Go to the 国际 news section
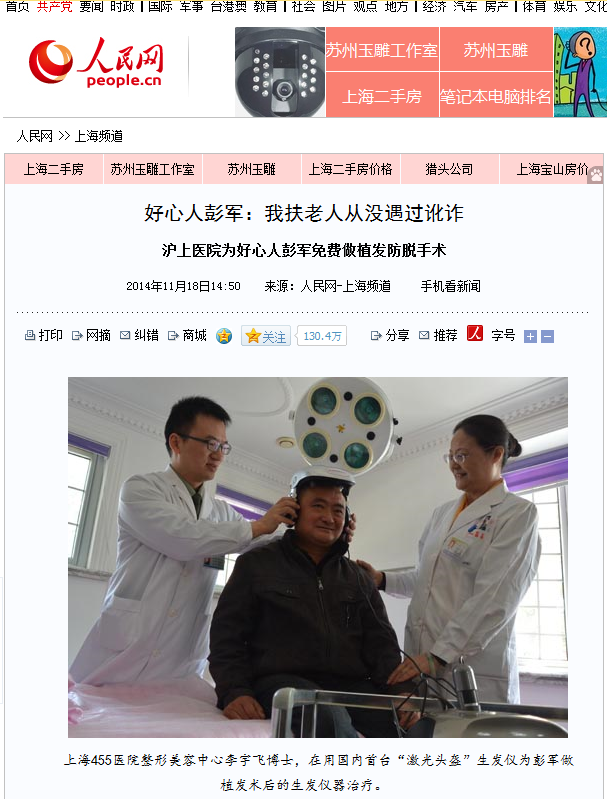The image size is (607, 799). [x=160, y=6]
